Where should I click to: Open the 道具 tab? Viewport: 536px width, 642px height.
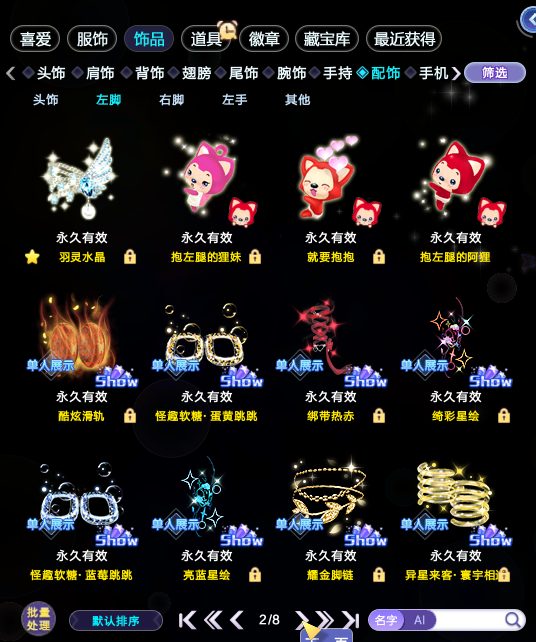tap(206, 39)
